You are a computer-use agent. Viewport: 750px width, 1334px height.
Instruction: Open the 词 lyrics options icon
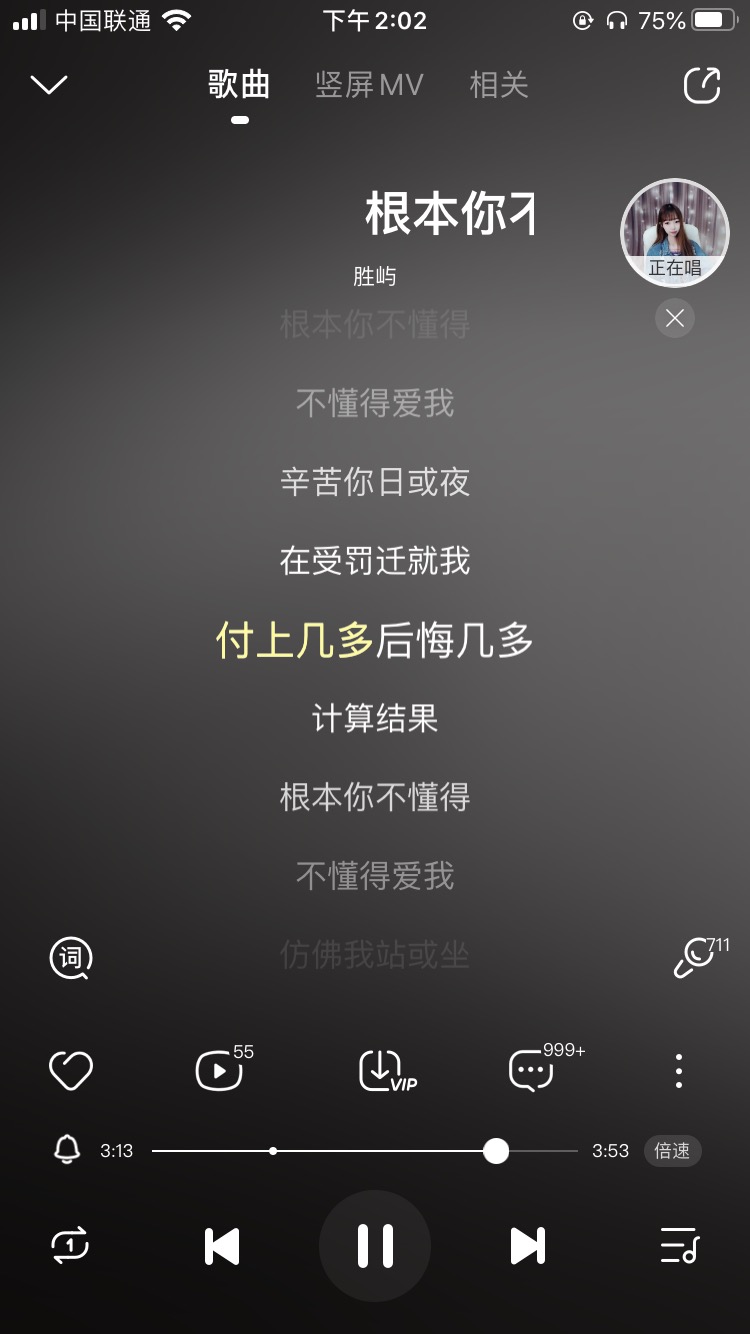[71, 958]
